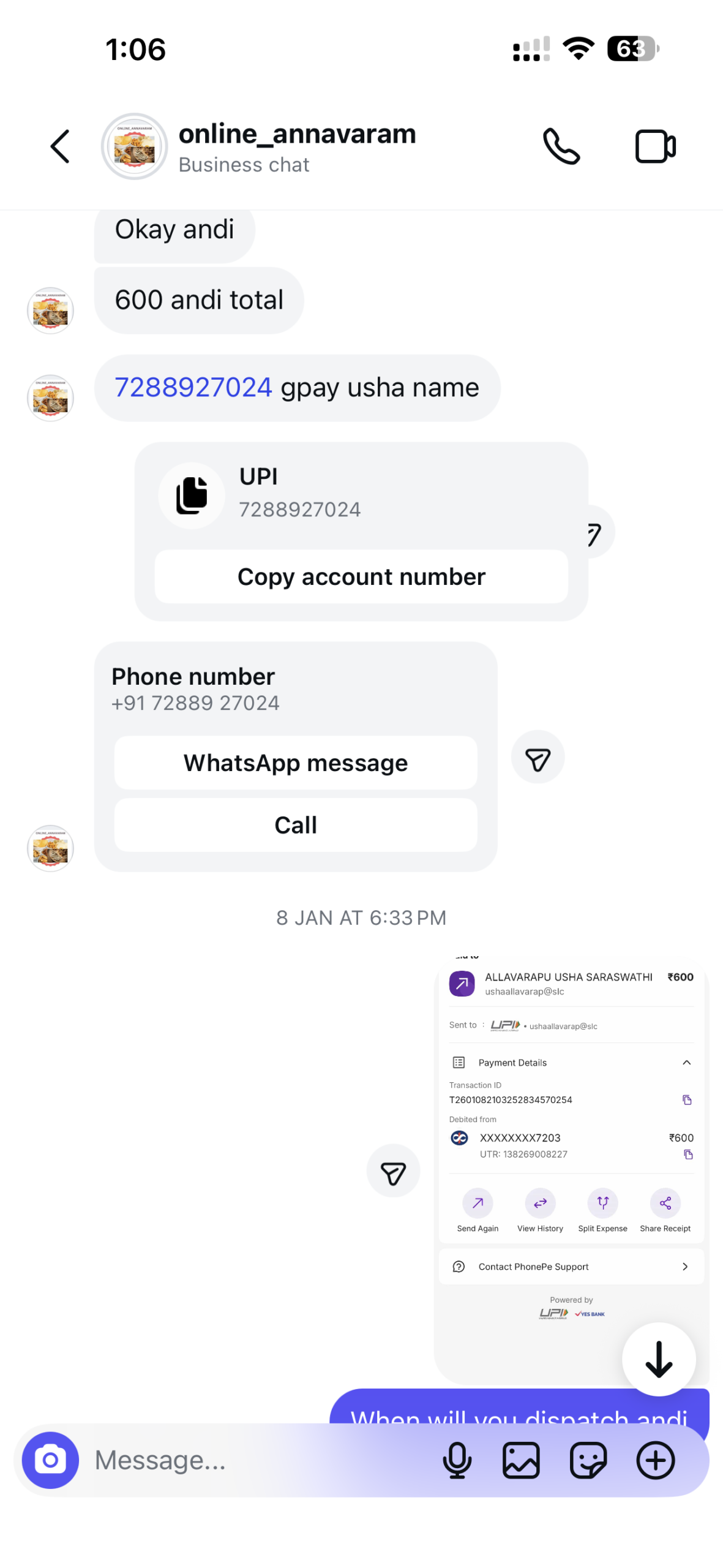Start a video call with online_annavaram
Viewport: 723px width, 1568px height.
(654, 146)
